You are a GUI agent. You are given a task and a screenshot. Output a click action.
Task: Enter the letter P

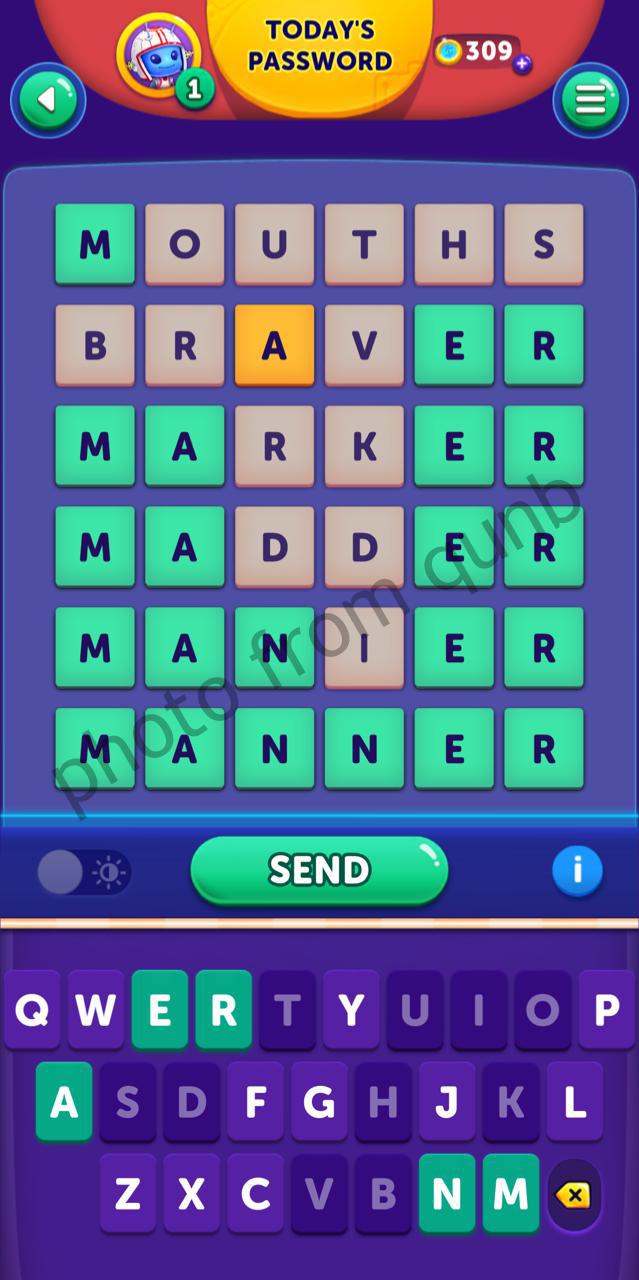coord(607,1010)
